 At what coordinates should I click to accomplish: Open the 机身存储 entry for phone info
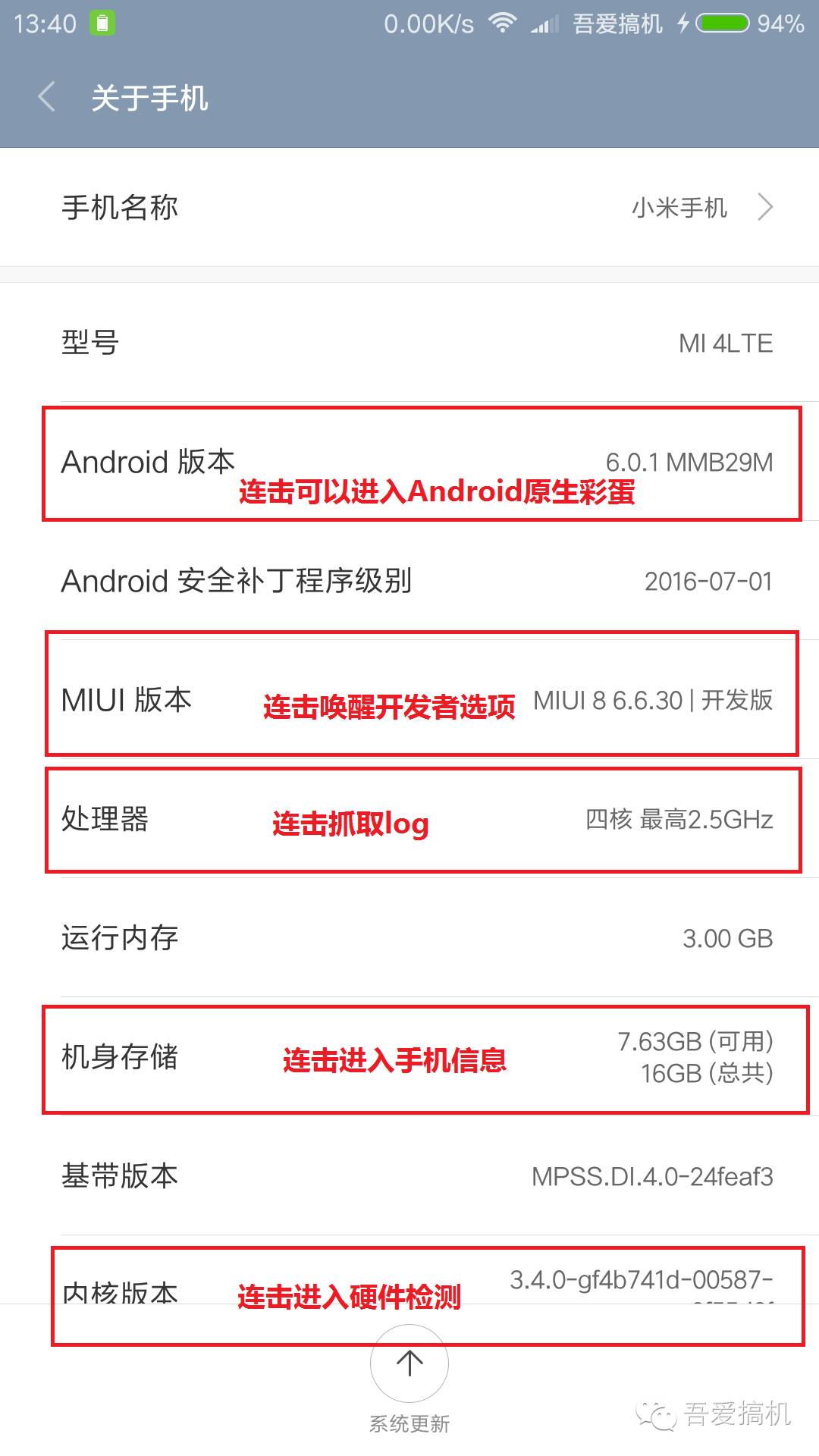pos(409,1057)
